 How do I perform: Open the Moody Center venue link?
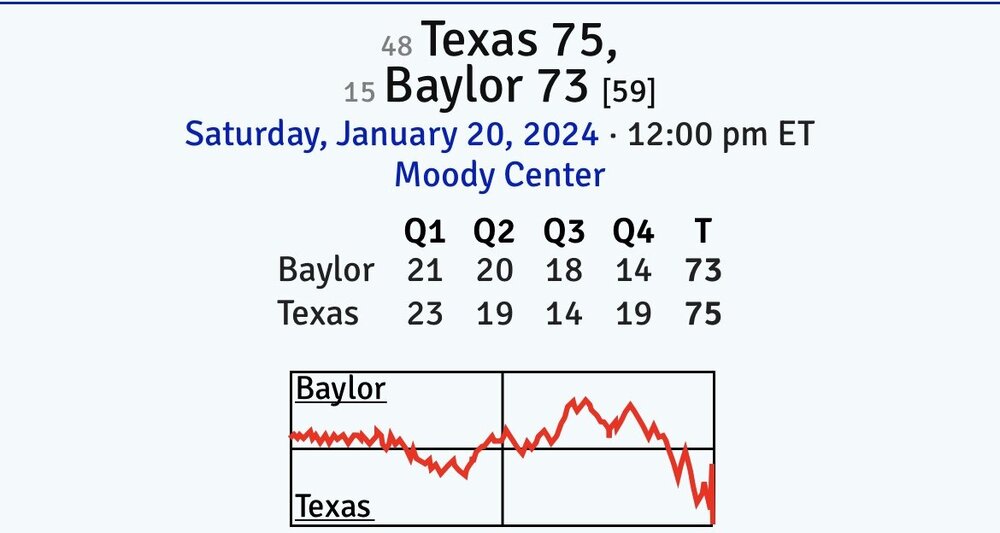pyautogui.click(x=499, y=175)
